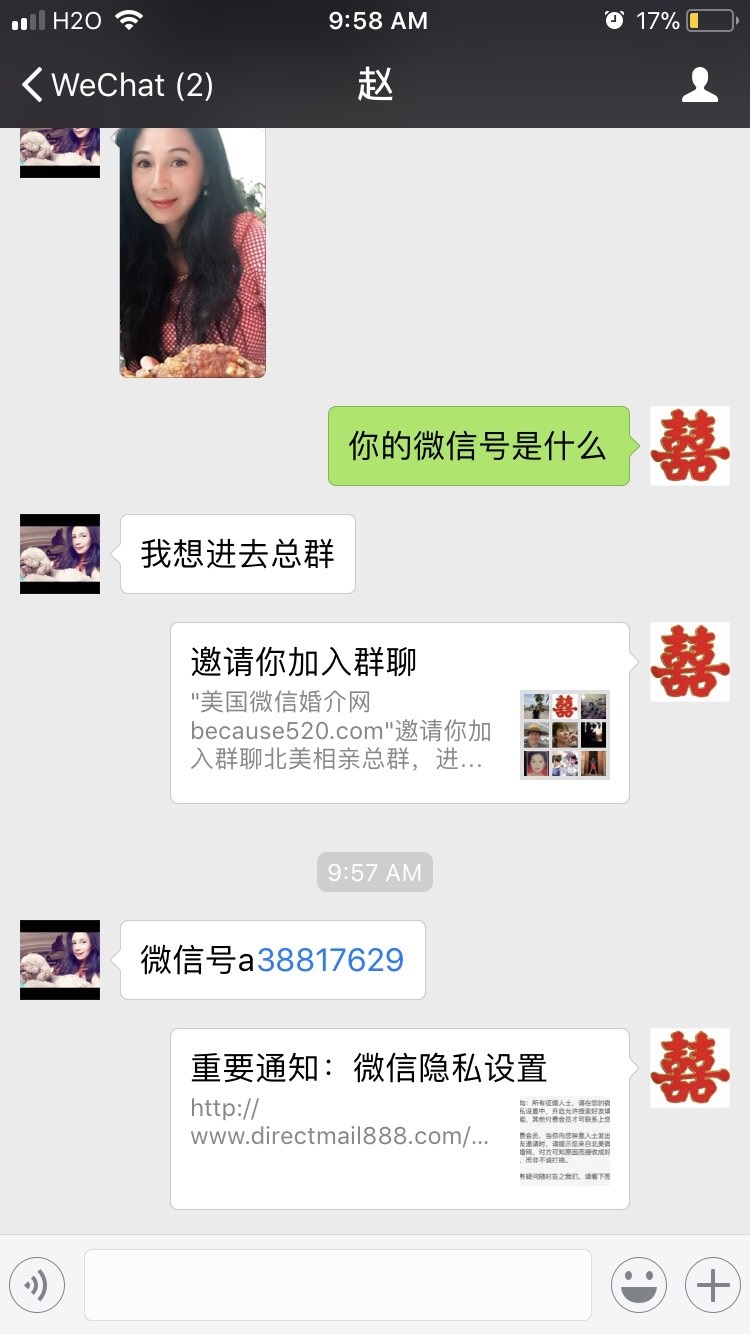The height and width of the screenshot is (1334, 750).
Task: Tap the blue number 38817629 link
Action: [330, 960]
